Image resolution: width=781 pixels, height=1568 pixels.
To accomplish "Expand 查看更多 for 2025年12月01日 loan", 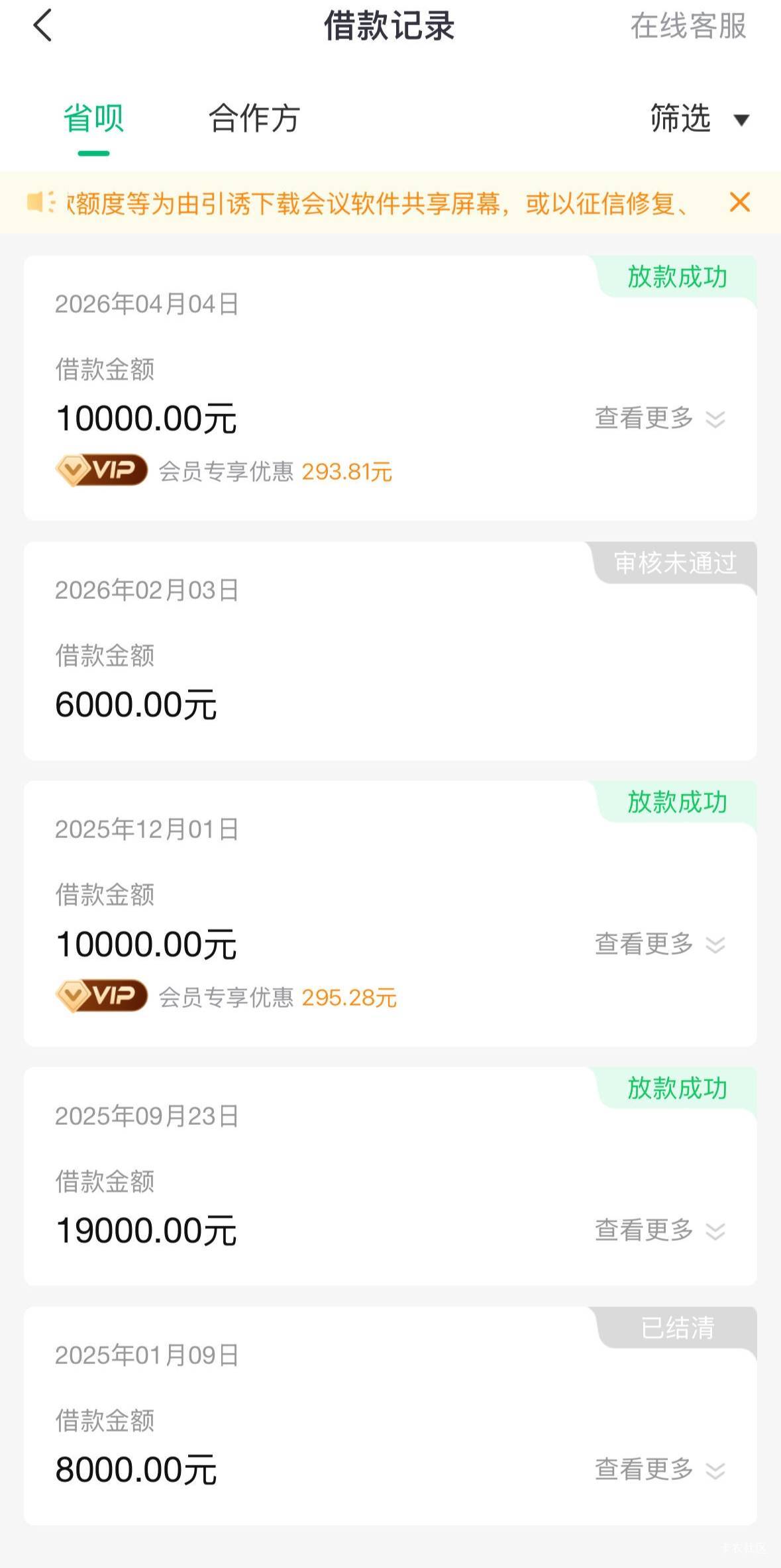I will [659, 944].
